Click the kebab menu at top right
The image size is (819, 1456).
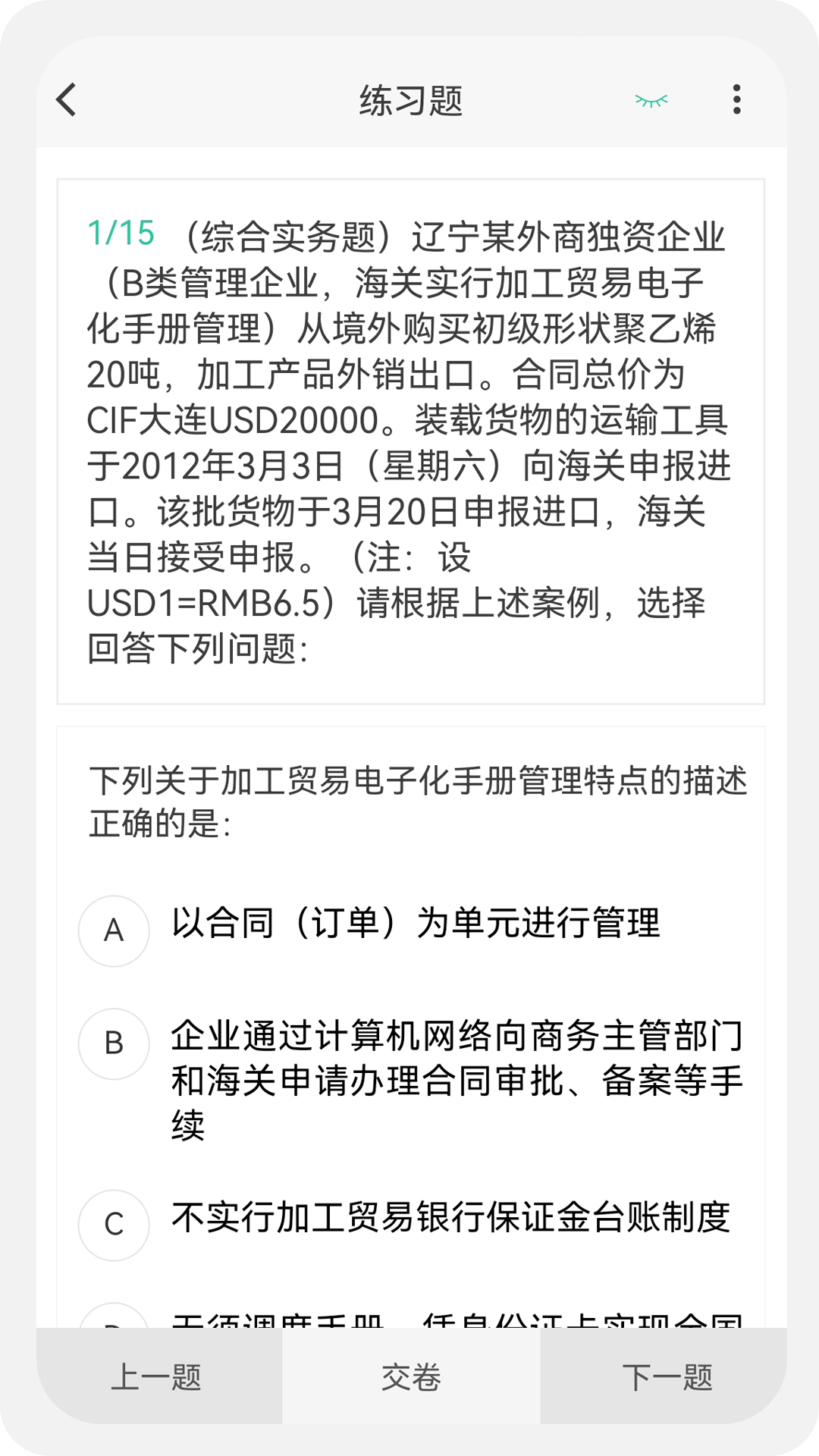[x=735, y=99]
